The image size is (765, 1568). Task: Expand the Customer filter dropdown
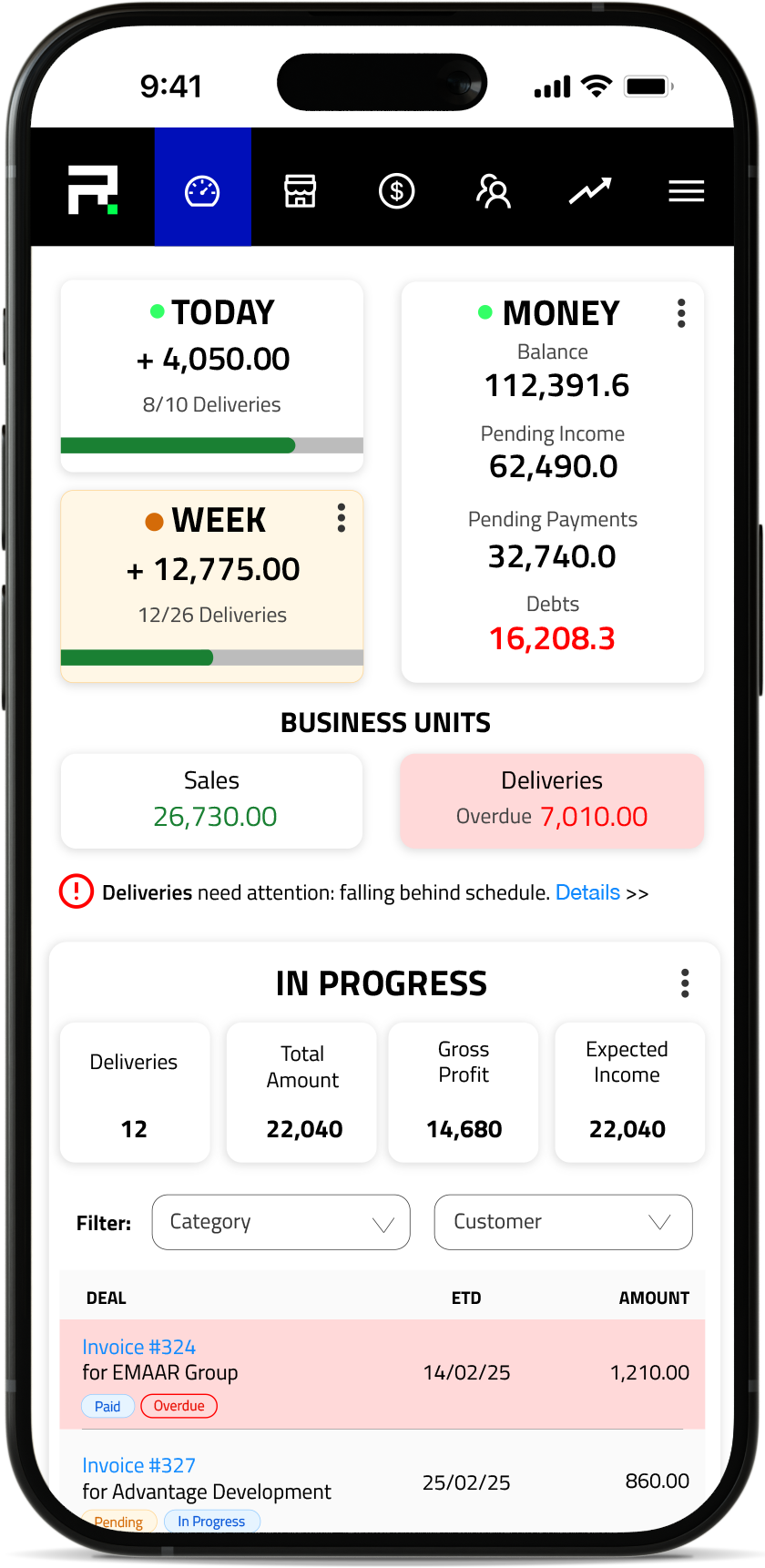[x=564, y=1222]
